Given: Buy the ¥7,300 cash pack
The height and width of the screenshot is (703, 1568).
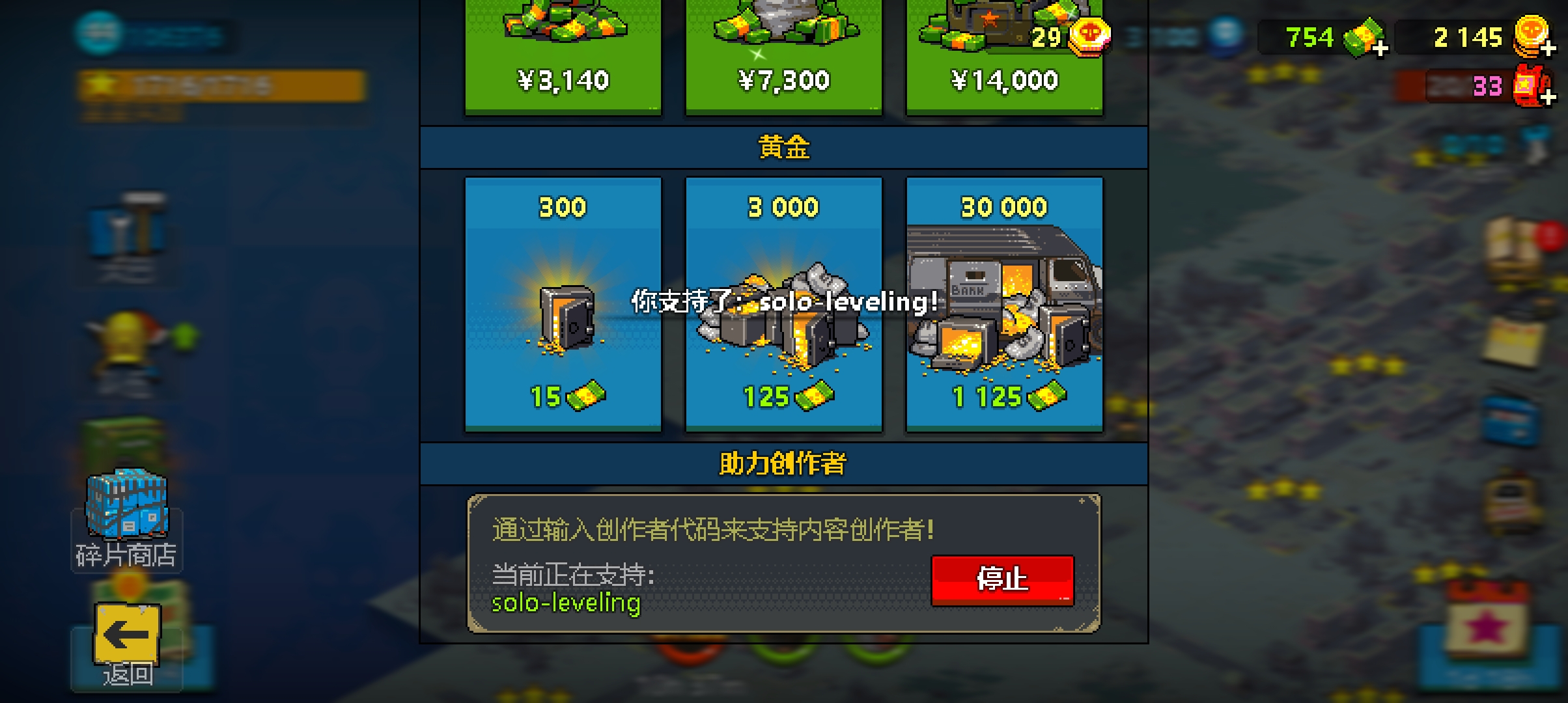Looking at the screenshot, I should (783, 59).
